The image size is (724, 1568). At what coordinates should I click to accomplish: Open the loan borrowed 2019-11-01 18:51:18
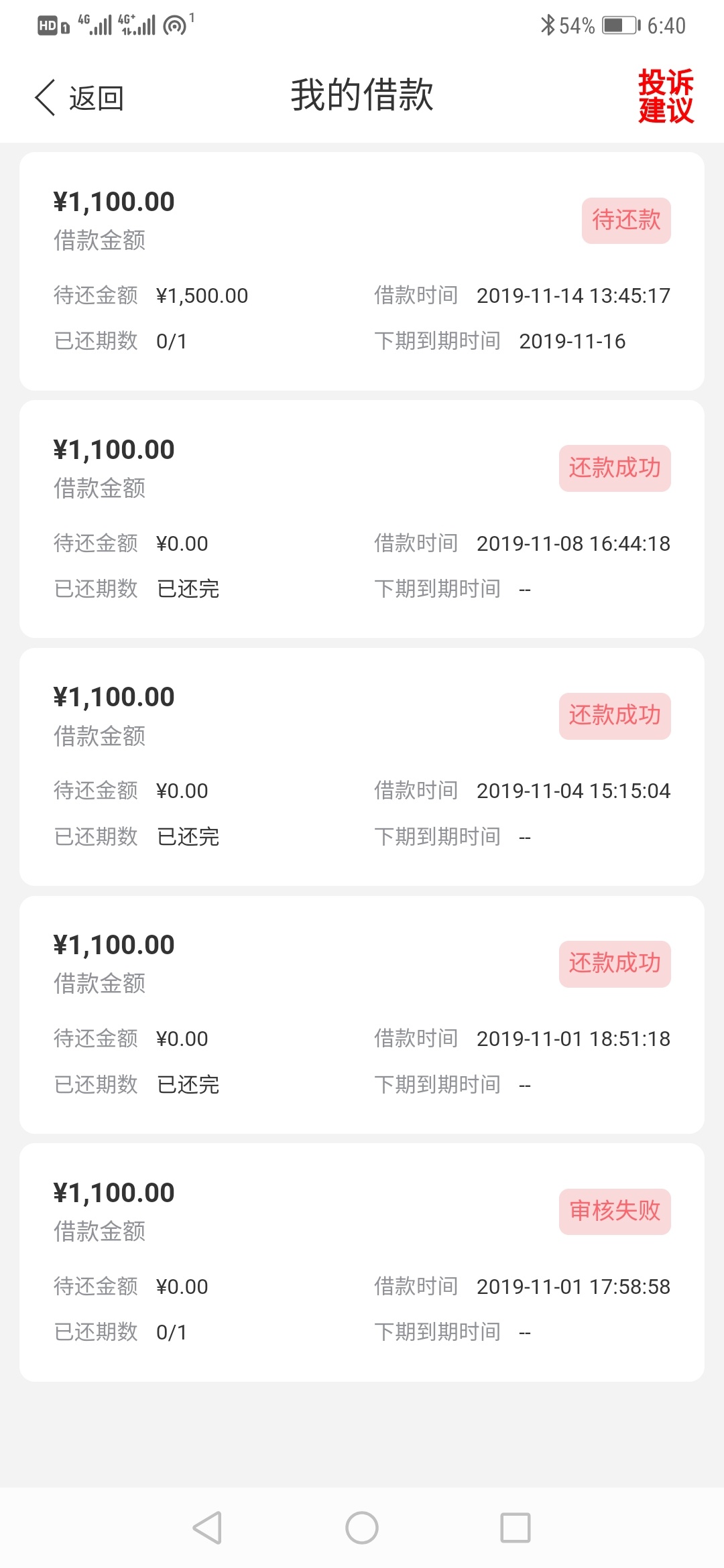pos(362,1015)
